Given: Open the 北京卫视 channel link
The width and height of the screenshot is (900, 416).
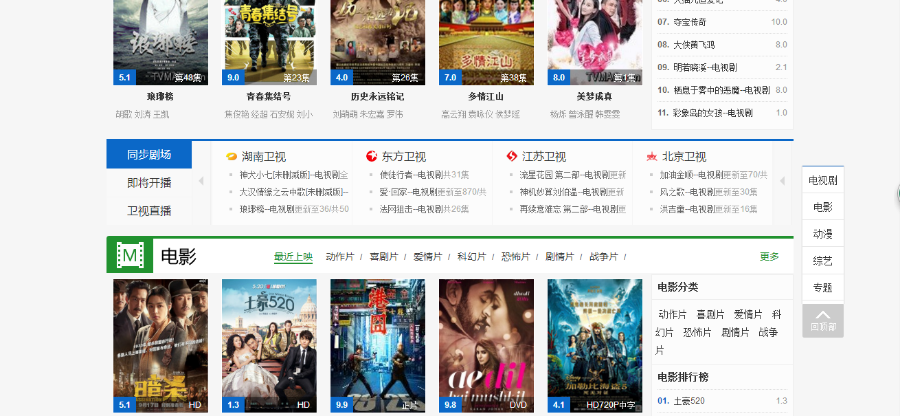Looking at the screenshot, I should [683, 157].
